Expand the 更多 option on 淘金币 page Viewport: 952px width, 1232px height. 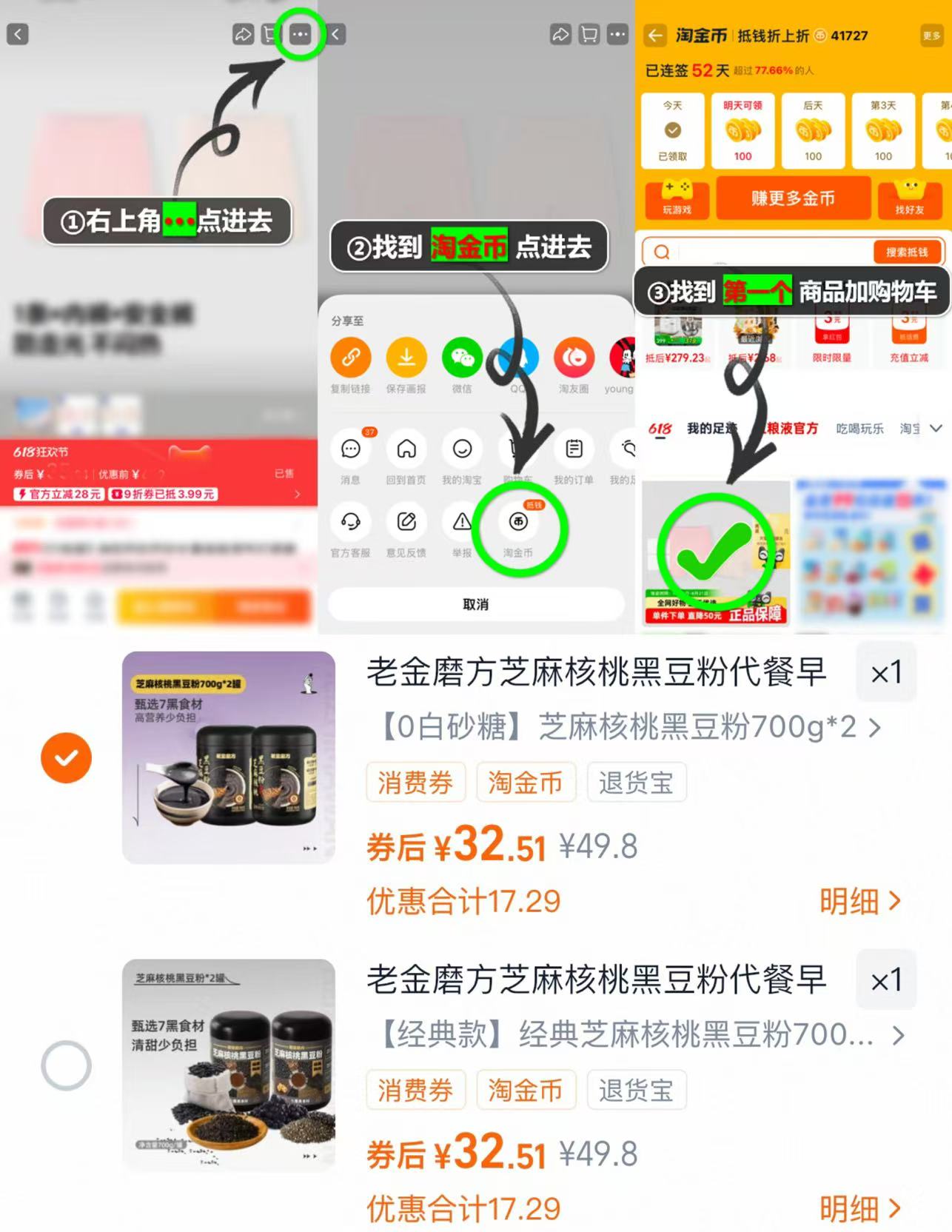coord(931,35)
